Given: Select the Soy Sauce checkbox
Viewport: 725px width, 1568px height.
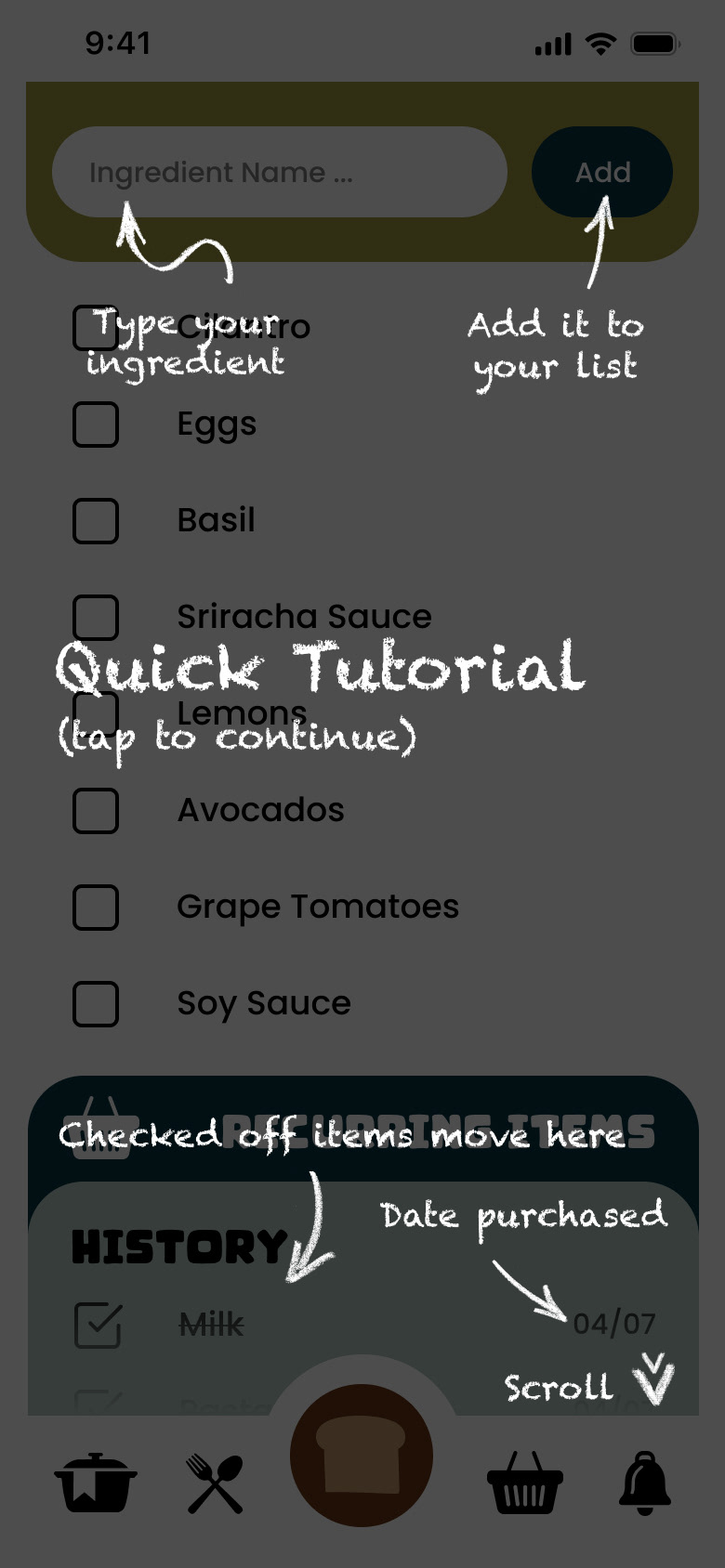Looking at the screenshot, I should (96, 1004).
